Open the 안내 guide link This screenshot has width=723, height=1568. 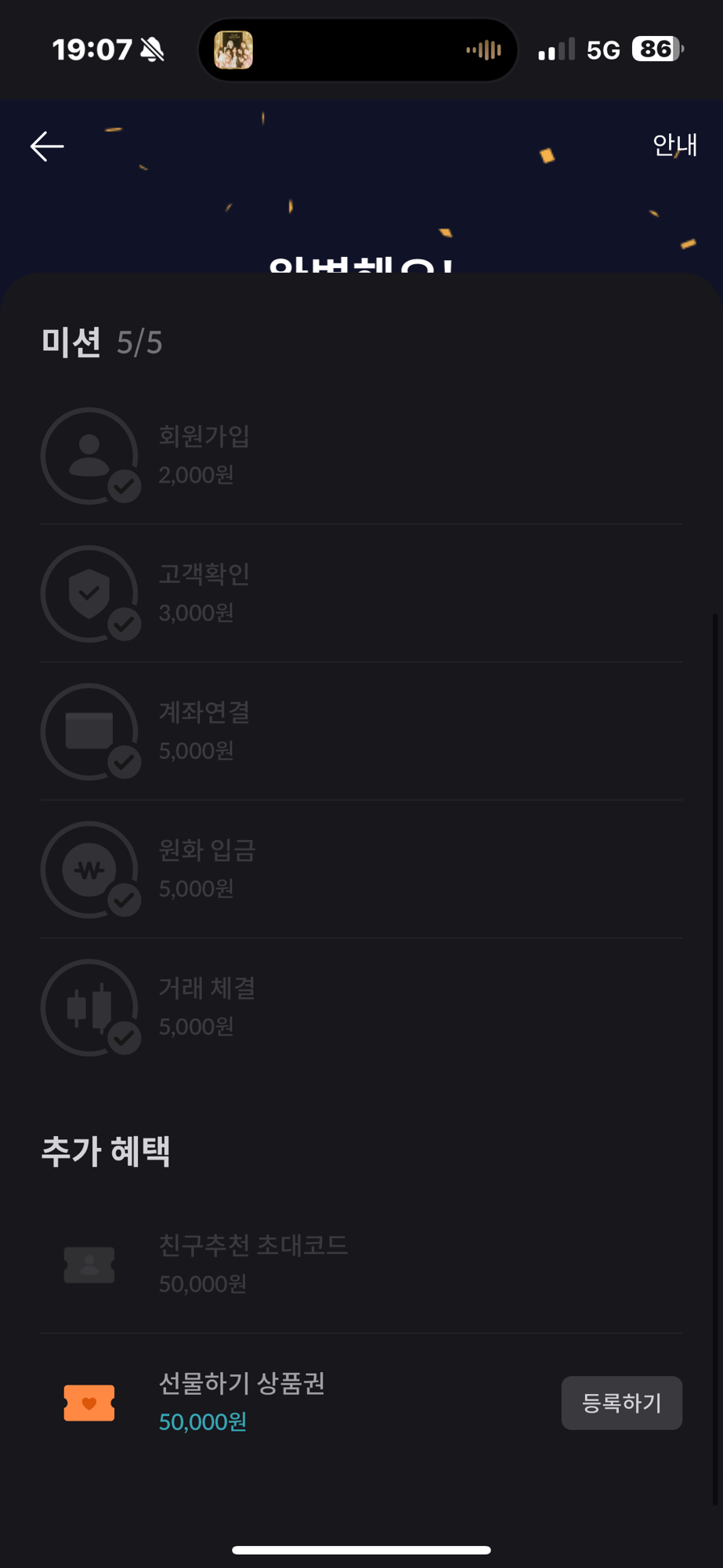click(x=674, y=146)
